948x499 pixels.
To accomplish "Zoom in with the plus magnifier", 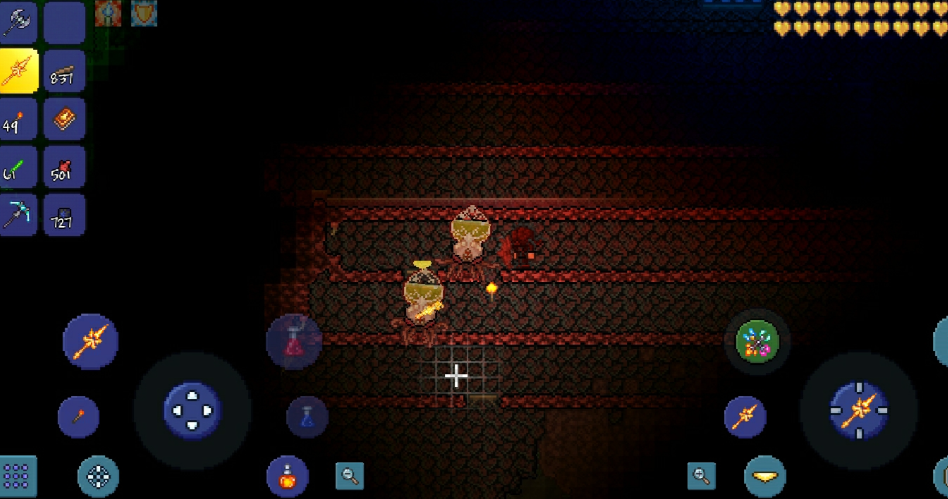I will click(x=702, y=476).
